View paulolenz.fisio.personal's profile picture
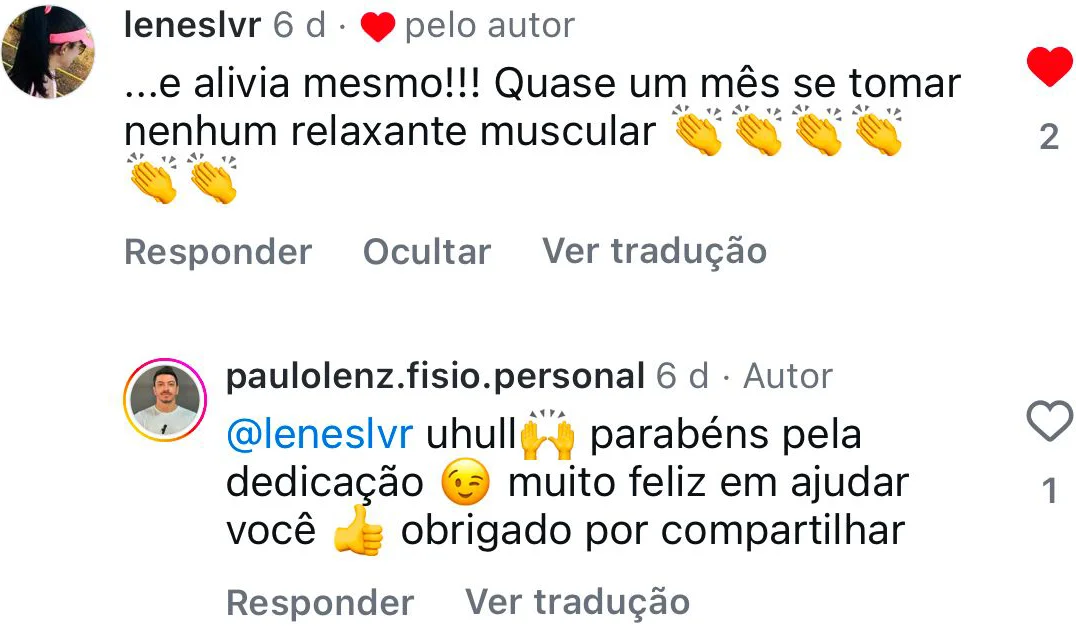This screenshot has height=626, width=1076. pyautogui.click(x=165, y=400)
